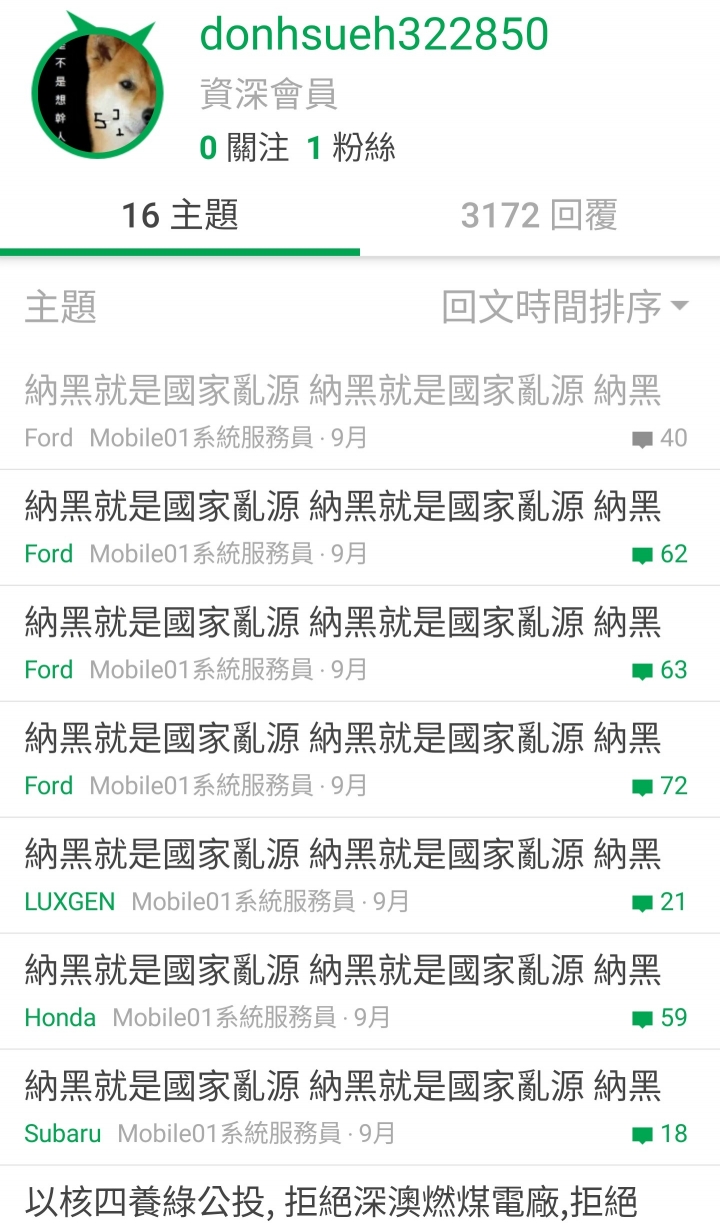Open the Ford thread with 72 replies
This screenshot has height=1223, width=720.
(342, 738)
